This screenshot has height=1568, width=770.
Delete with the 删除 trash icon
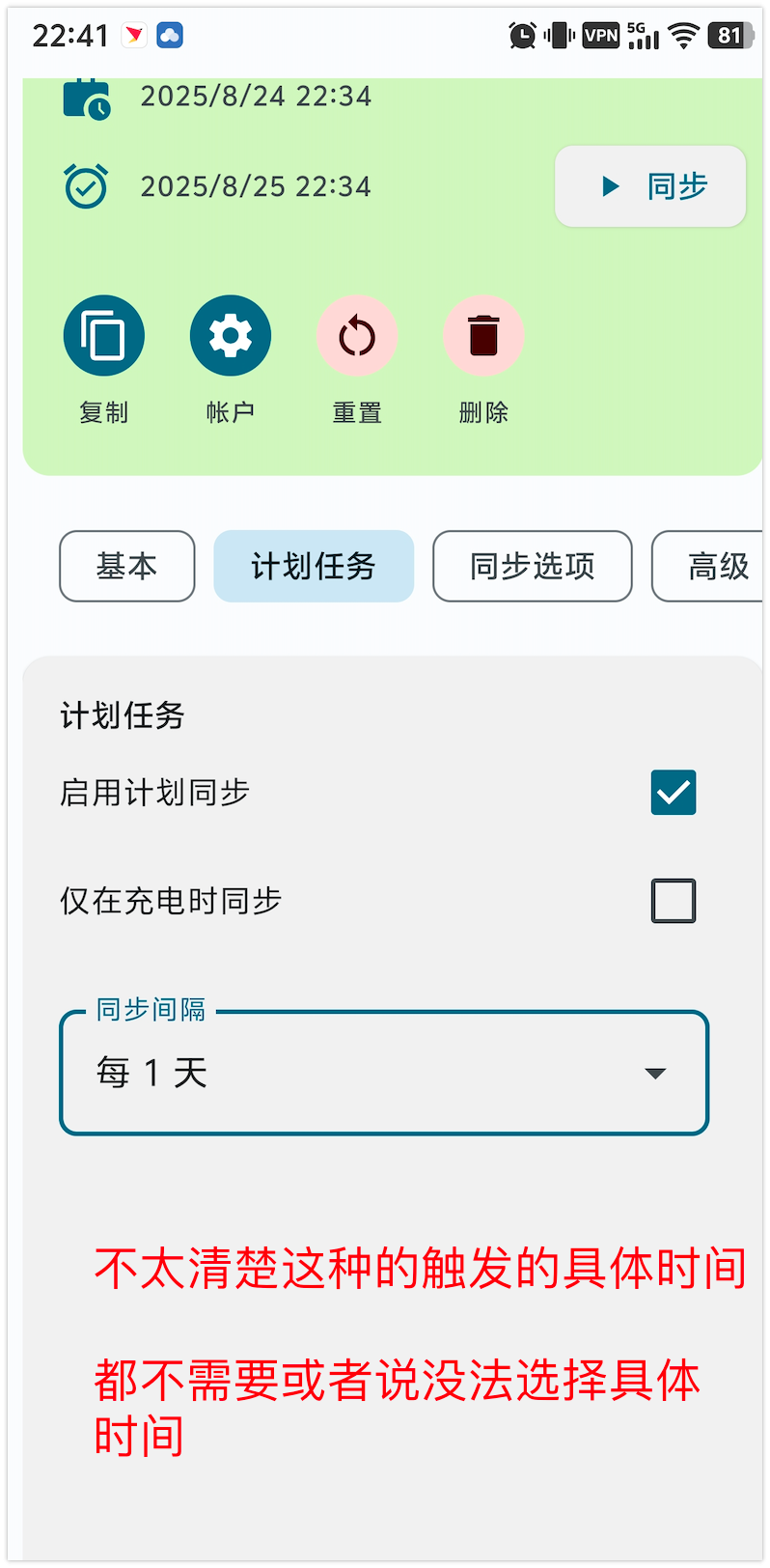coord(483,336)
